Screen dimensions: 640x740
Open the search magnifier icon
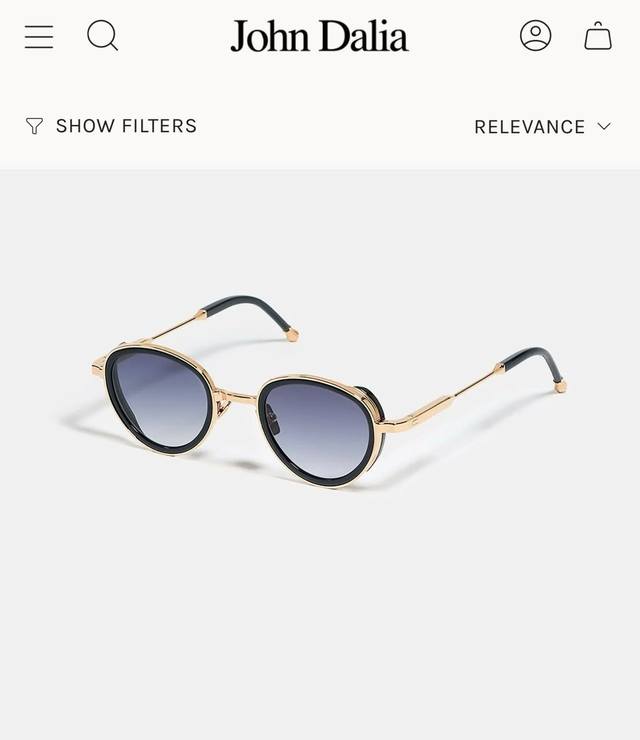[102, 36]
